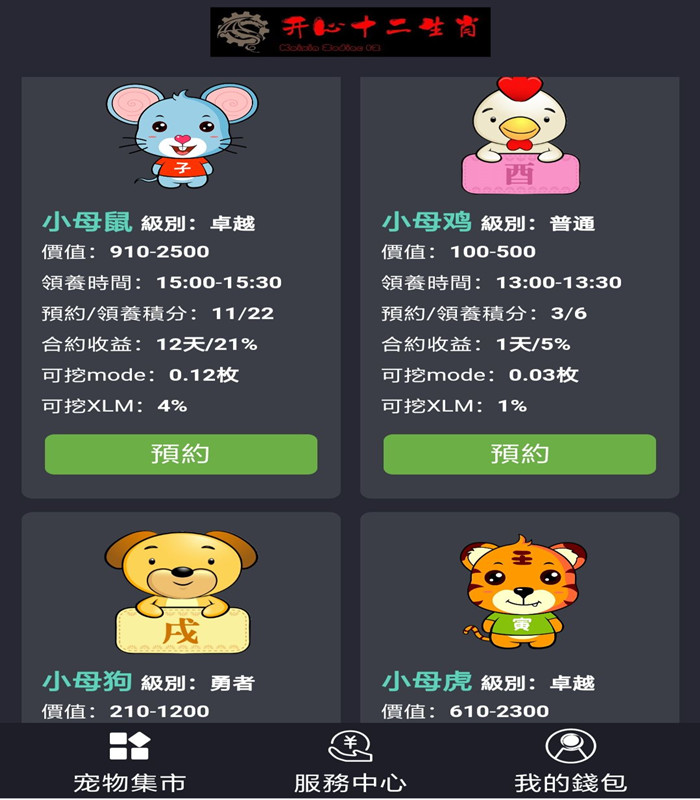This screenshot has height=800, width=700.
Task: Open the 服務中心 tab
Action: 350,763
